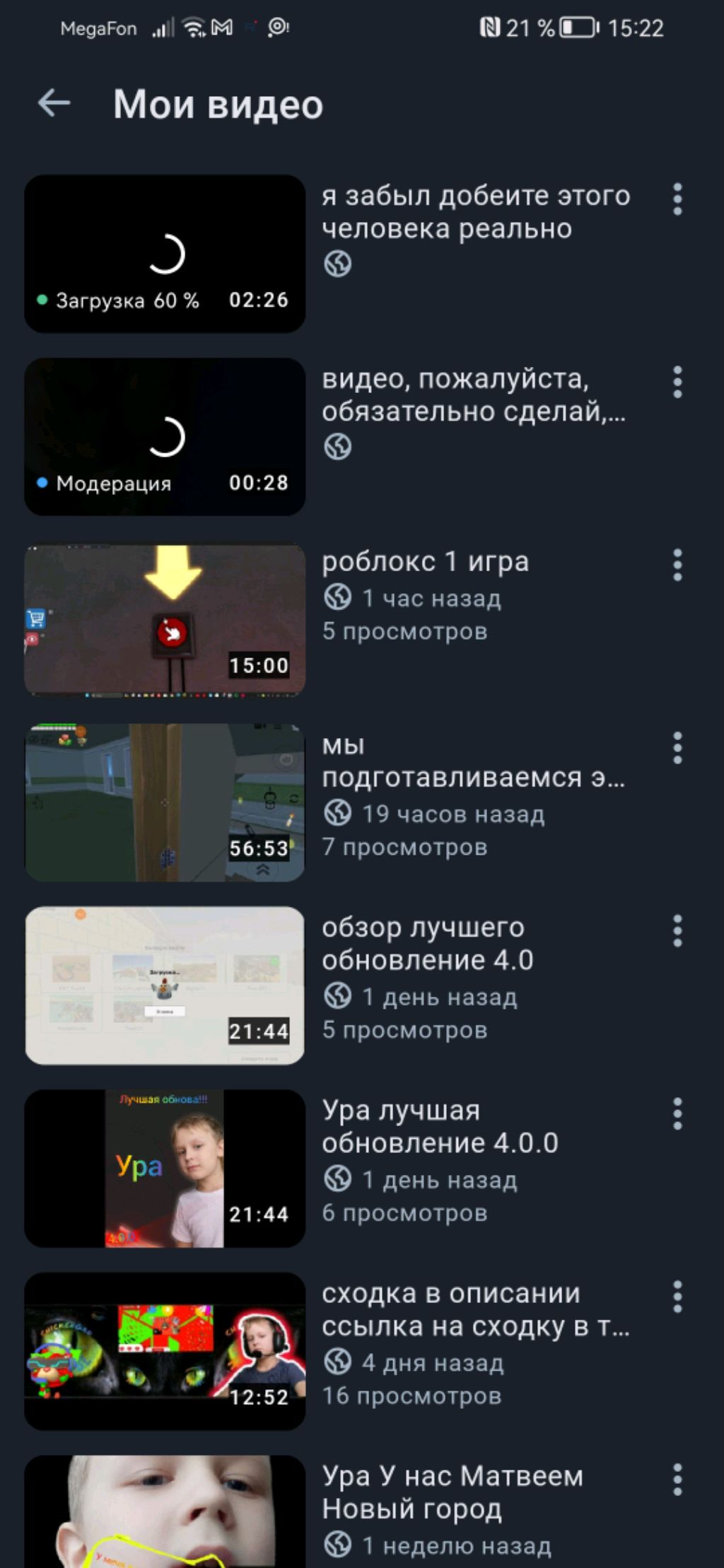Open options for 'я забыл добеите' video
This screenshot has width=724, height=1568.
point(677,199)
